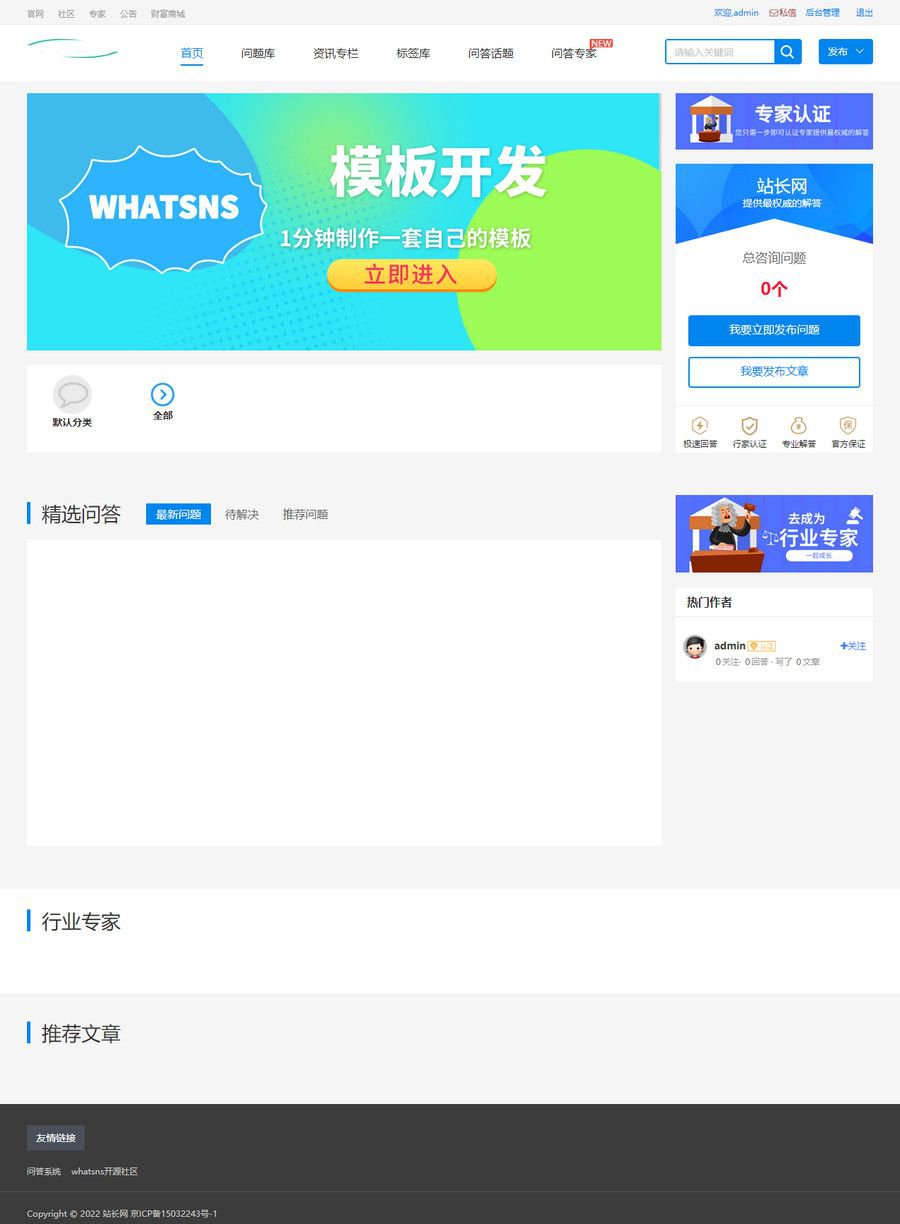This screenshot has width=900, height=1224.
Task: Open 问答话题 in the top nav
Action: (x=490, y=54)
